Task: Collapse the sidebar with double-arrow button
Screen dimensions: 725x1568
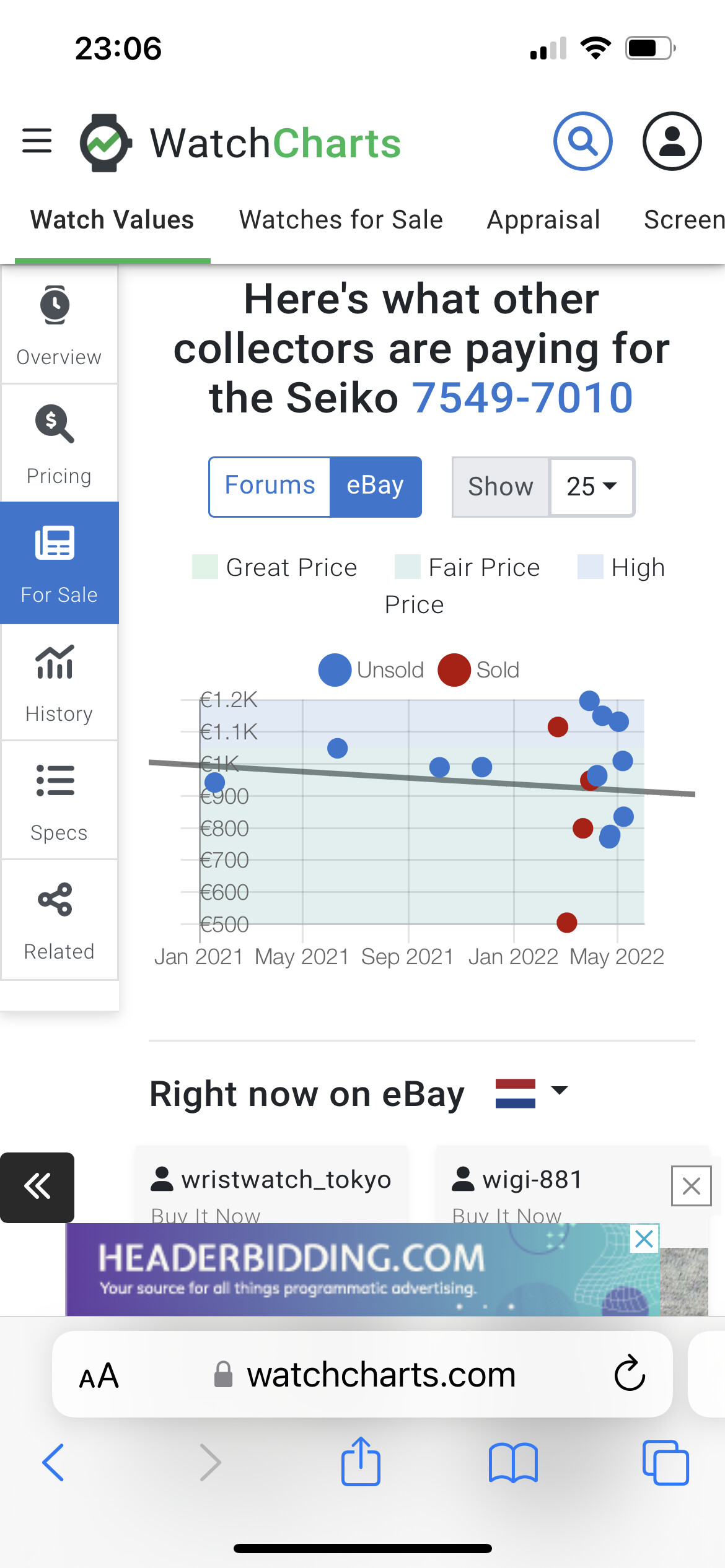Action: pyautogui.click(x=37, y=1187)
